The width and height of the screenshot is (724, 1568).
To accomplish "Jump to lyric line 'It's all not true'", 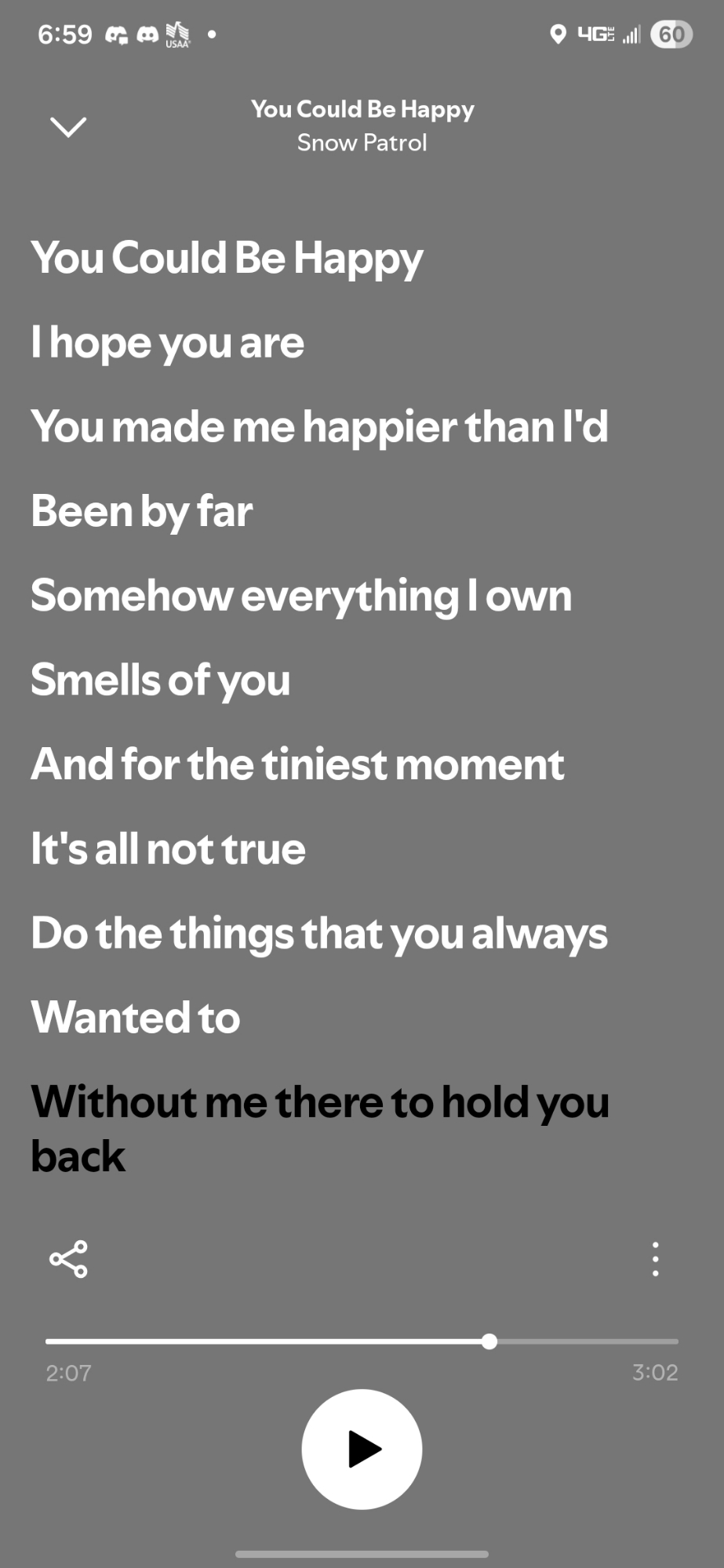I will click(x=168, y=848).
